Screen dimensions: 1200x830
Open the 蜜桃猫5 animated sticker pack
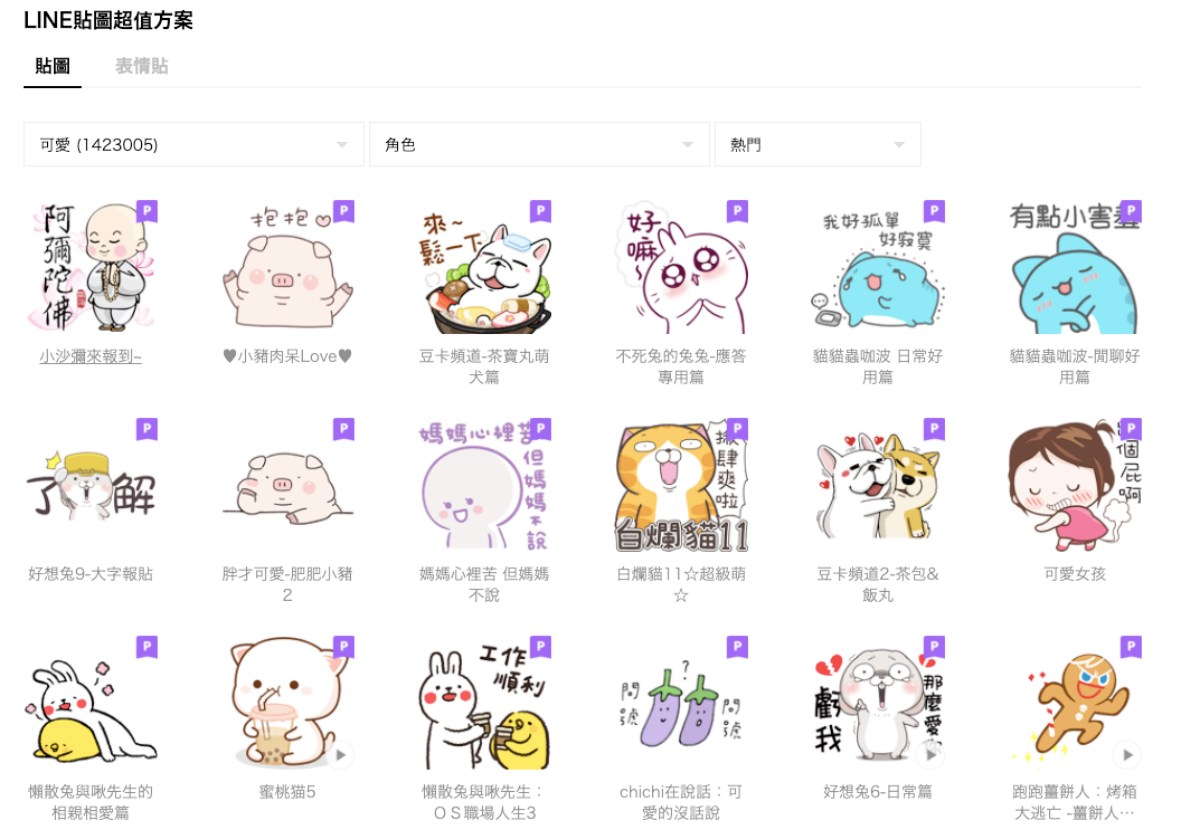click(288, 704)
